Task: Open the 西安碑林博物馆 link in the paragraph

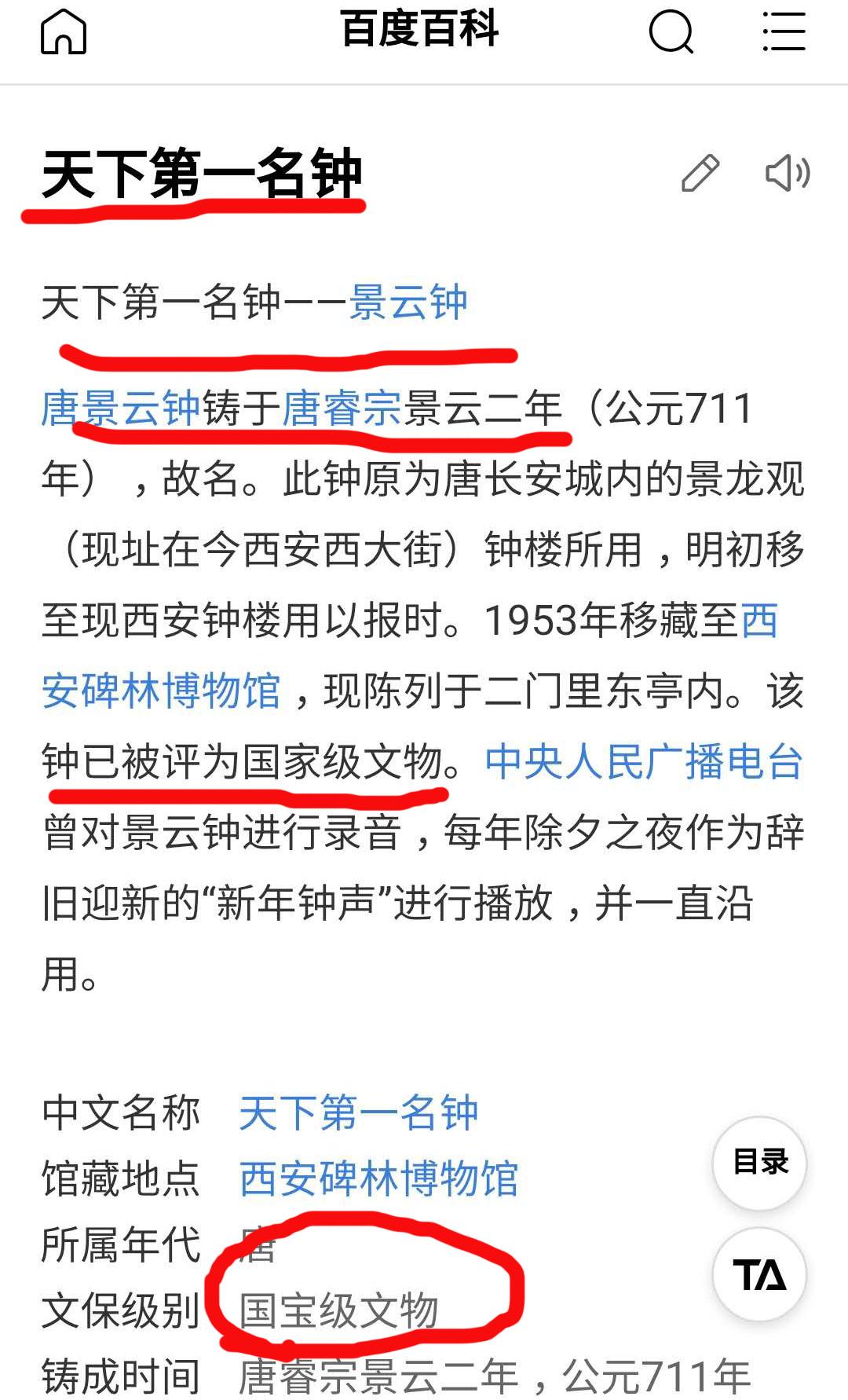Action: click(162, 691)
